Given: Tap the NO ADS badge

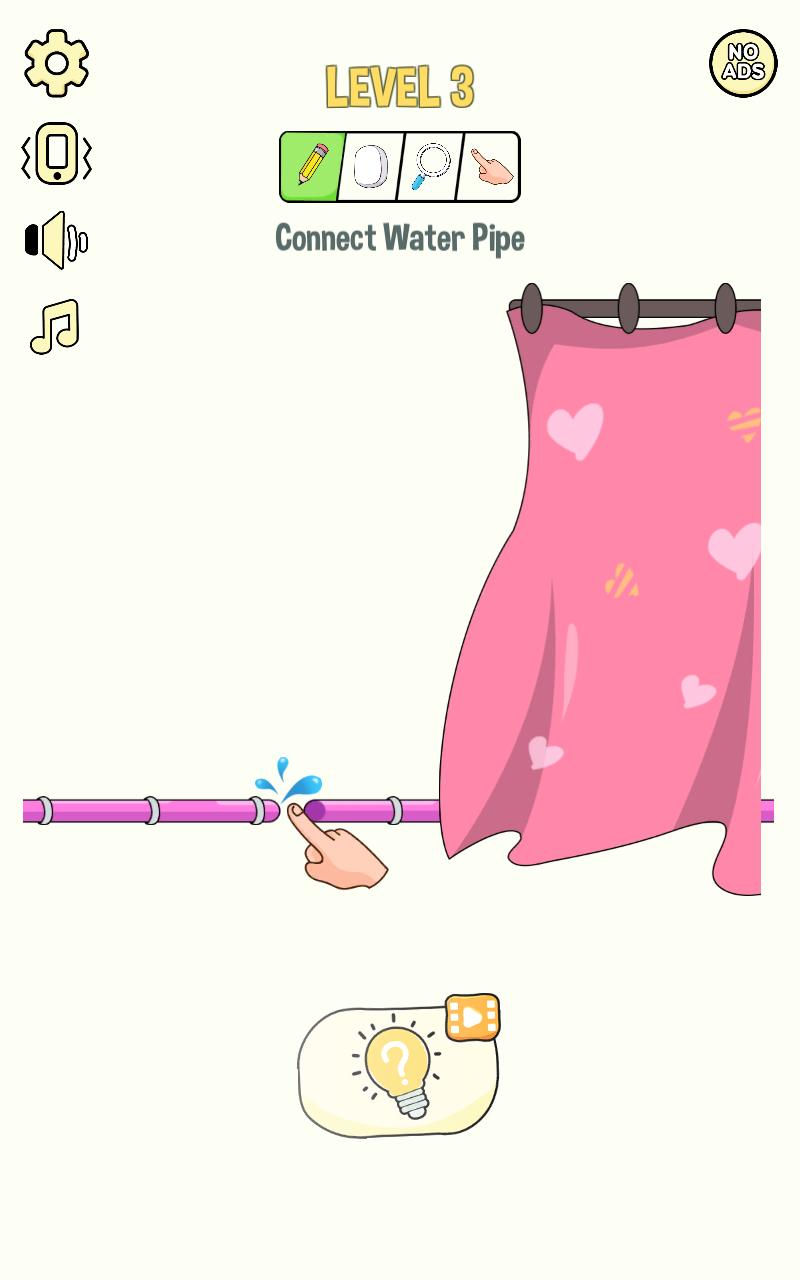Looking at the screenshot, I should (x=743, y=63).
